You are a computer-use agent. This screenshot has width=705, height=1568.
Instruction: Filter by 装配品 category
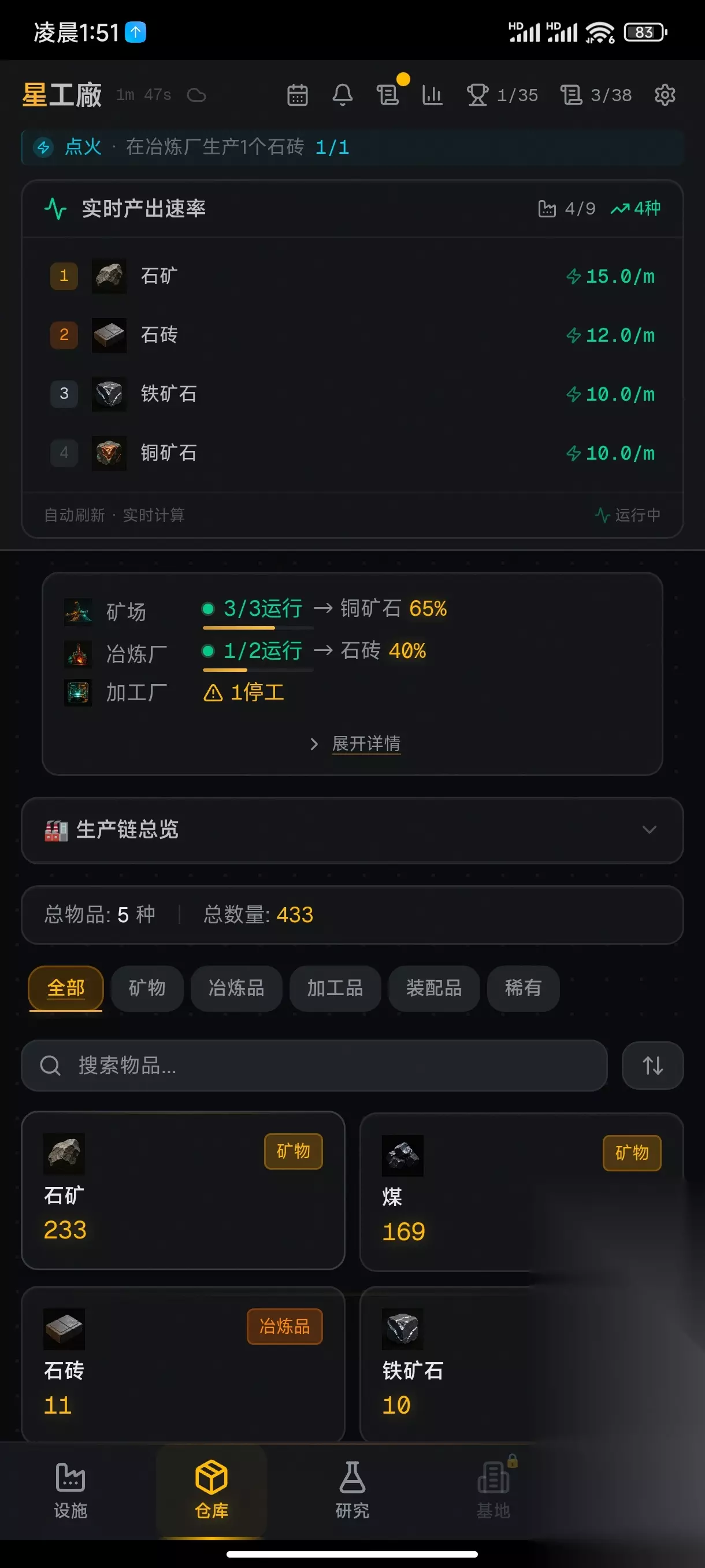click(434, 988)
